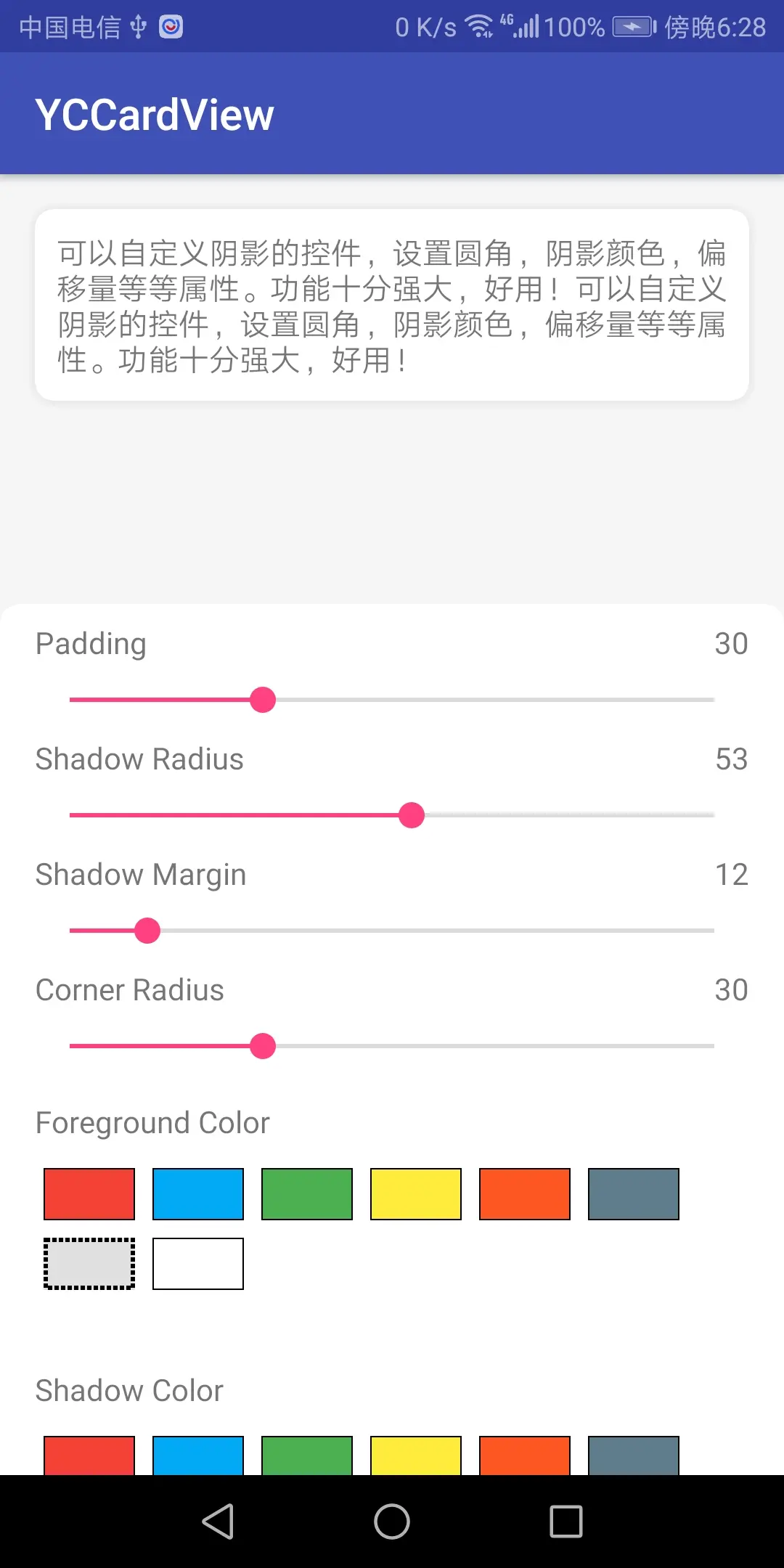
Task: Set Shadow Color to yellow
Action: 416,1455
